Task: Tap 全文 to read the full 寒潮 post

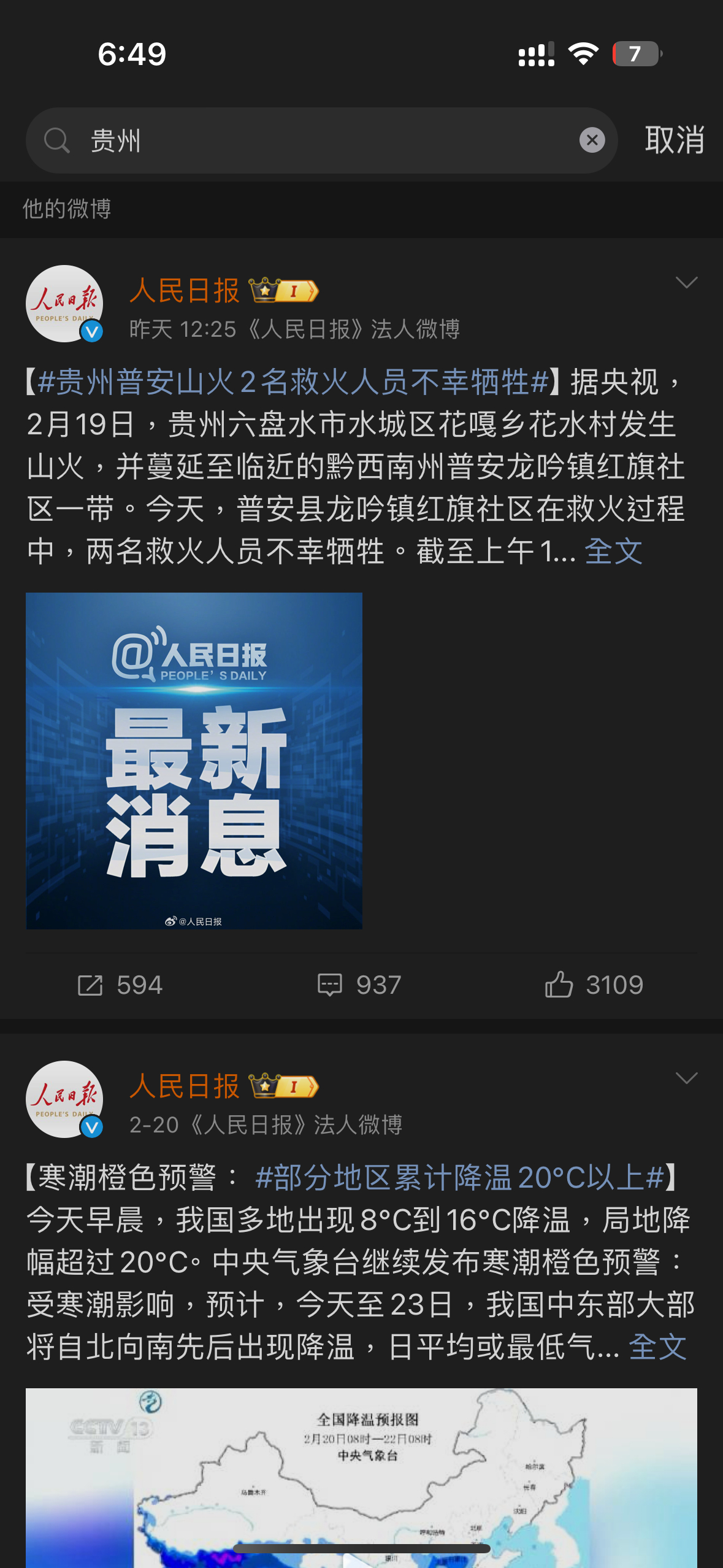Action: pyautogui.click(x=657, y=1347)
